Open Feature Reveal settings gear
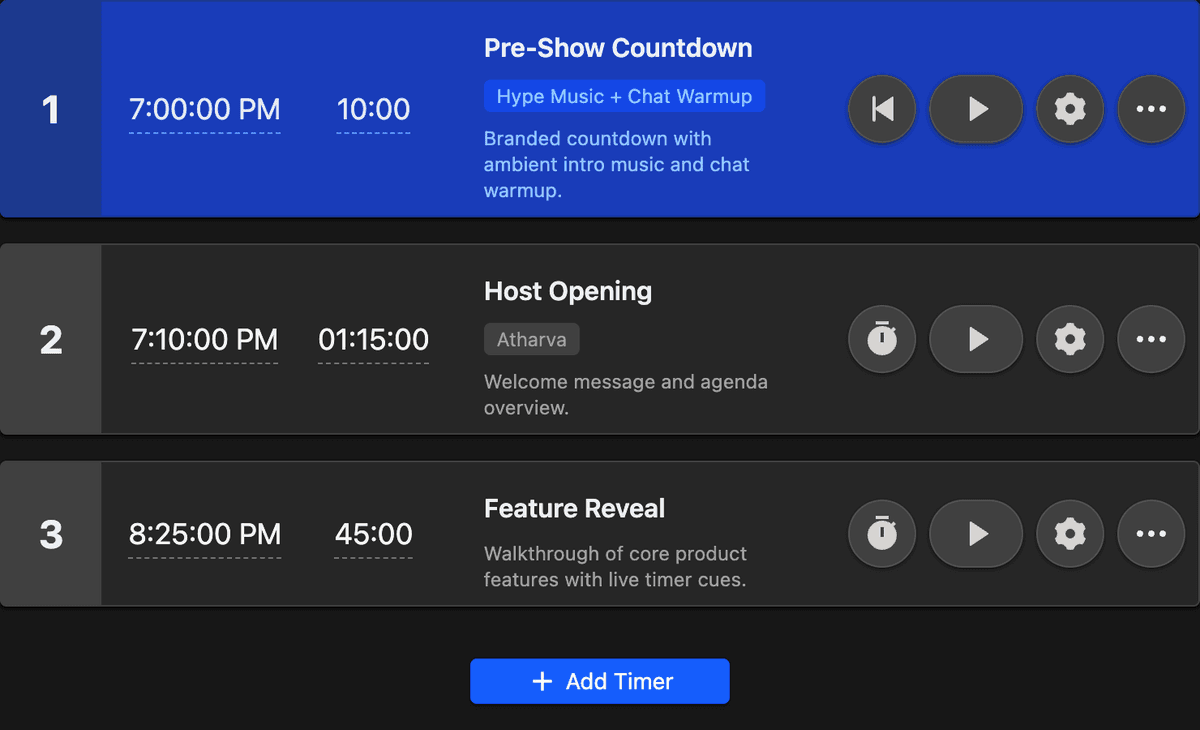 tap(1070, 534)
